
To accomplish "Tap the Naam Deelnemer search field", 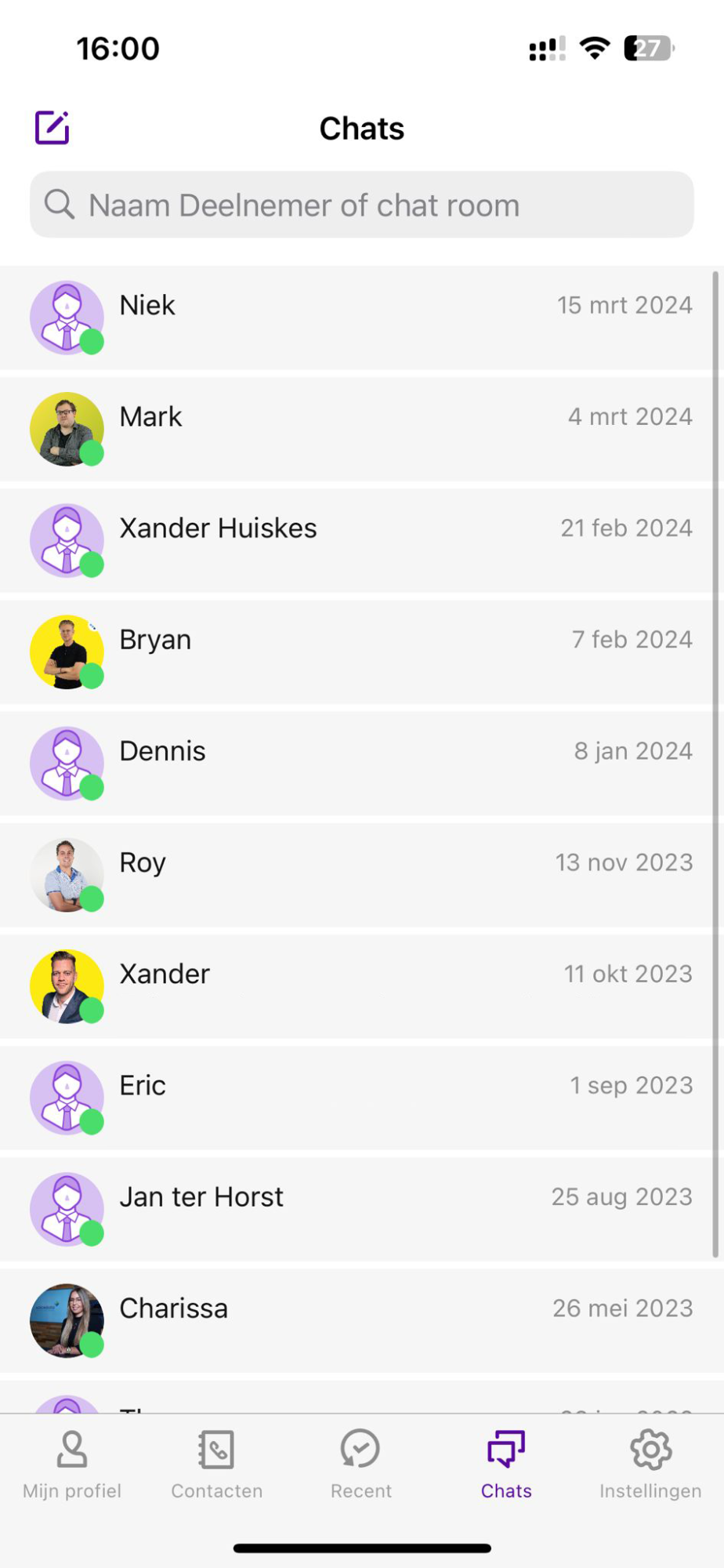I will pos(362,205).
